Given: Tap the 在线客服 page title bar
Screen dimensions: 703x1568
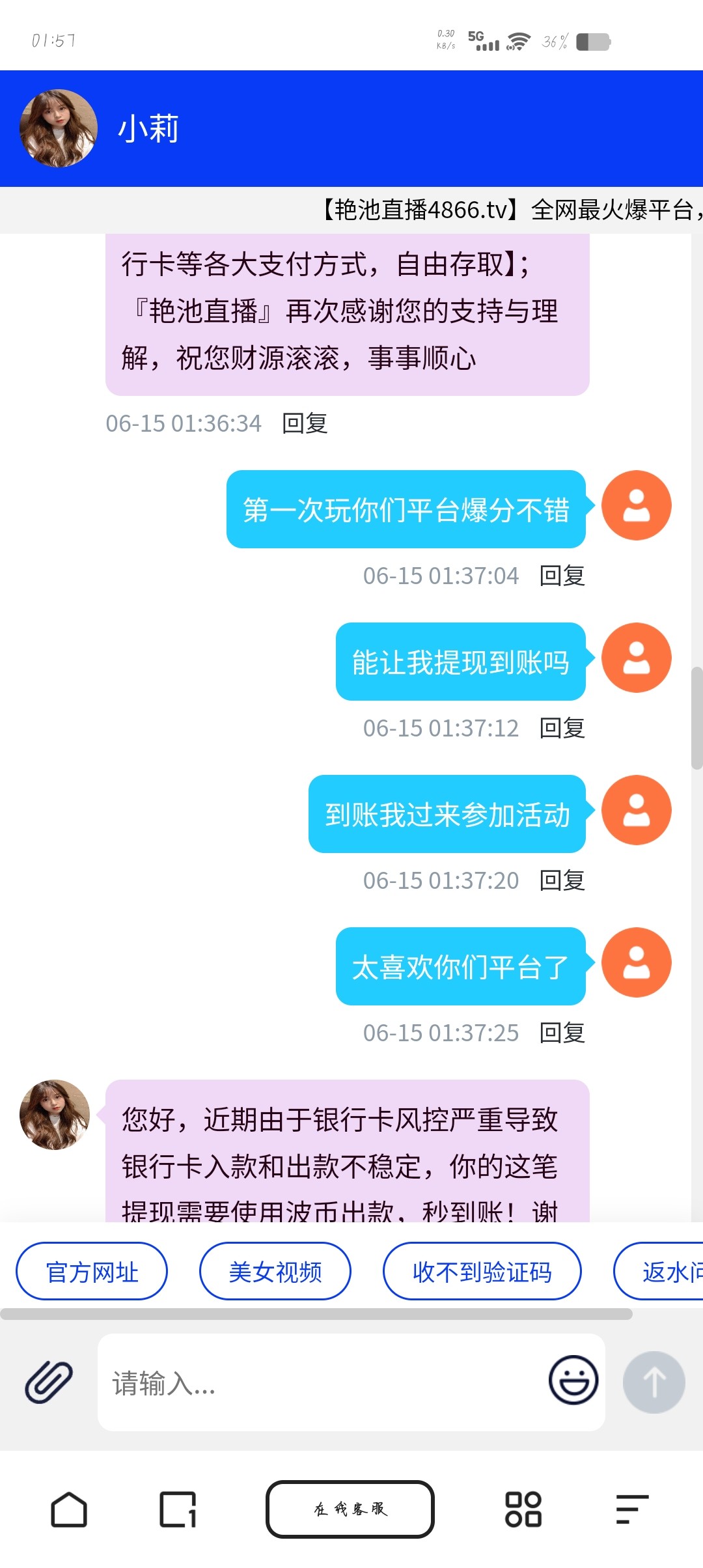Looking at the screenshot, I should tap(350, 1509).
